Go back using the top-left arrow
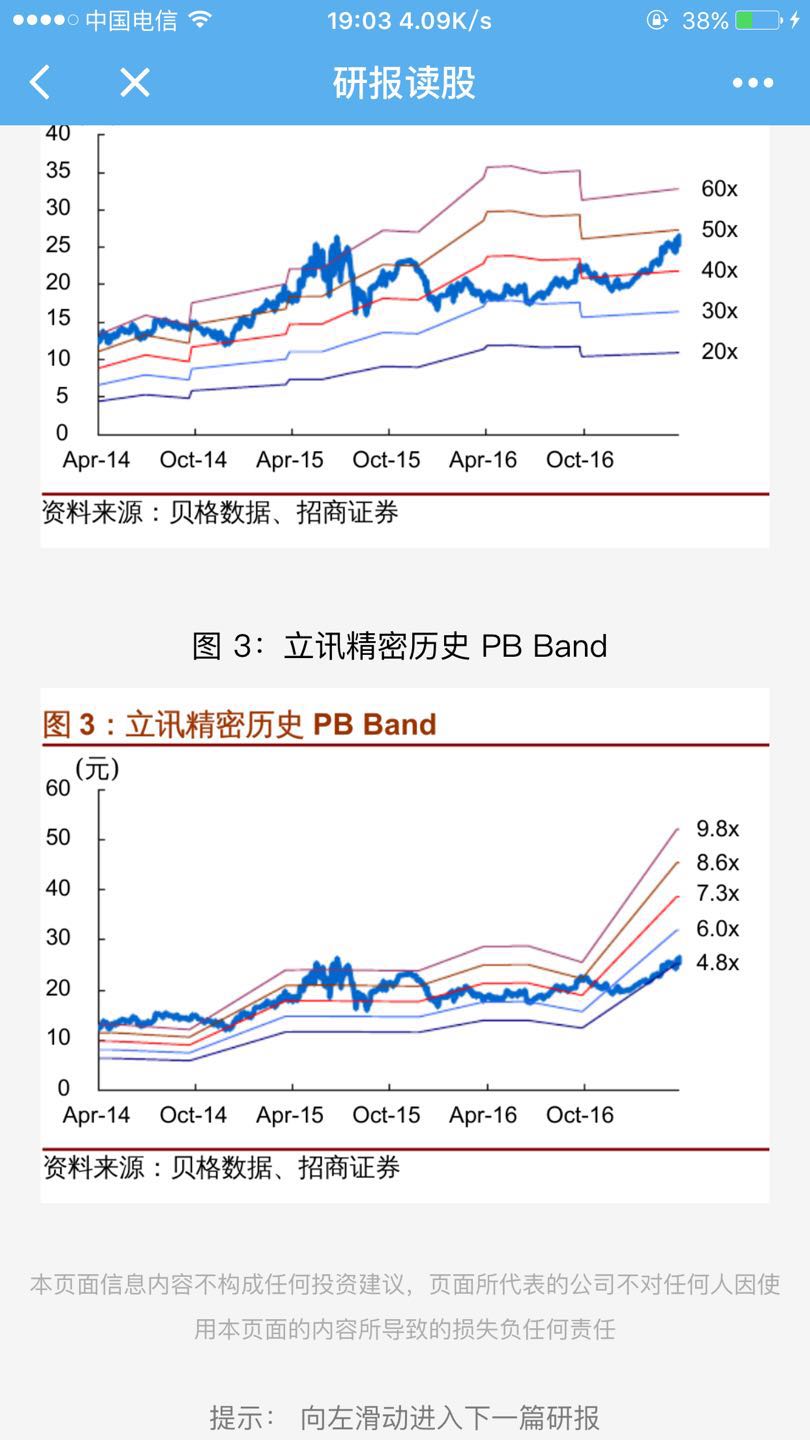 (x=40, y=83)
